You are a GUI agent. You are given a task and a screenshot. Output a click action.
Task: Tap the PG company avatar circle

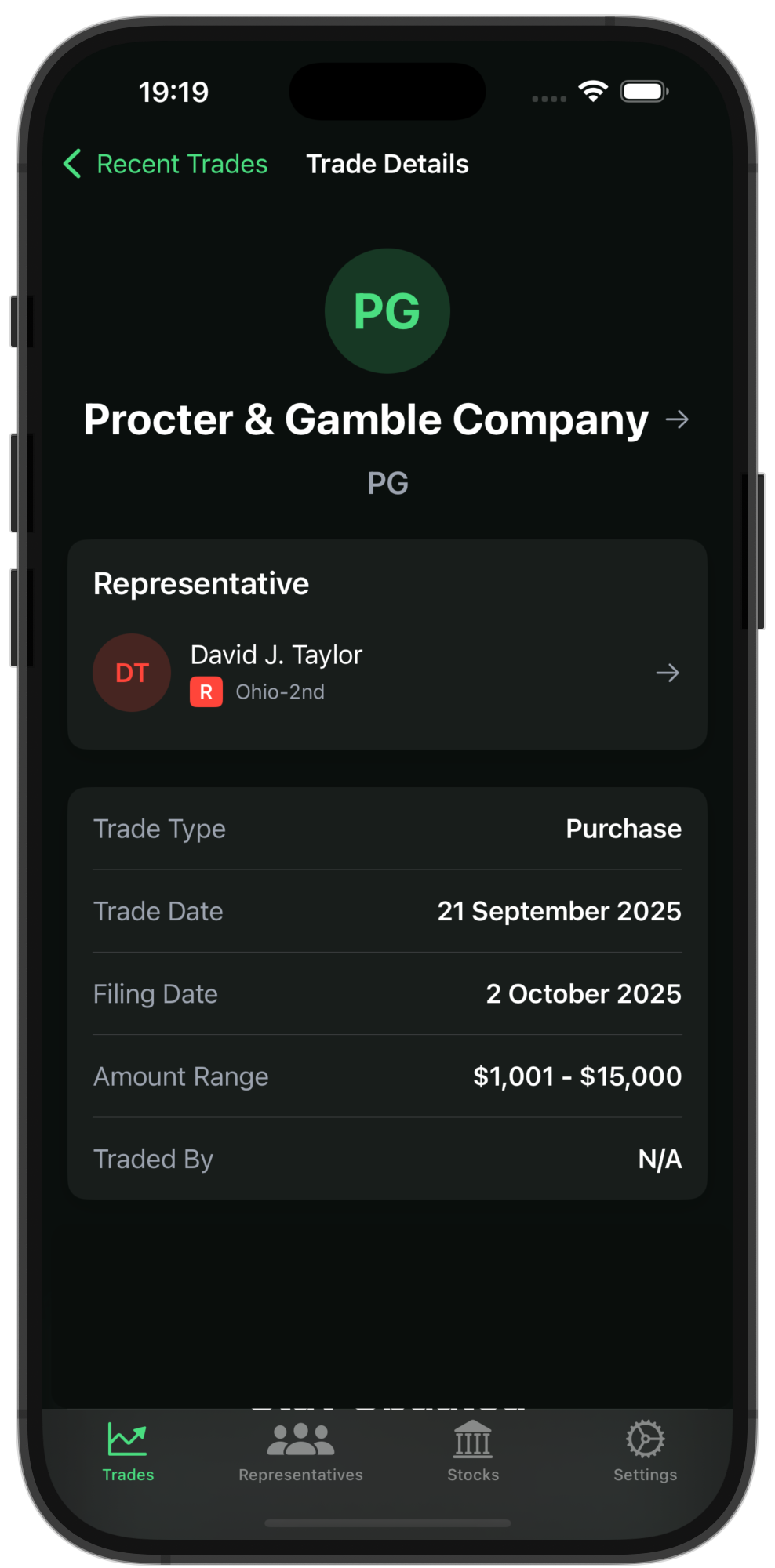pyautogui.click(x=387, y=310)
